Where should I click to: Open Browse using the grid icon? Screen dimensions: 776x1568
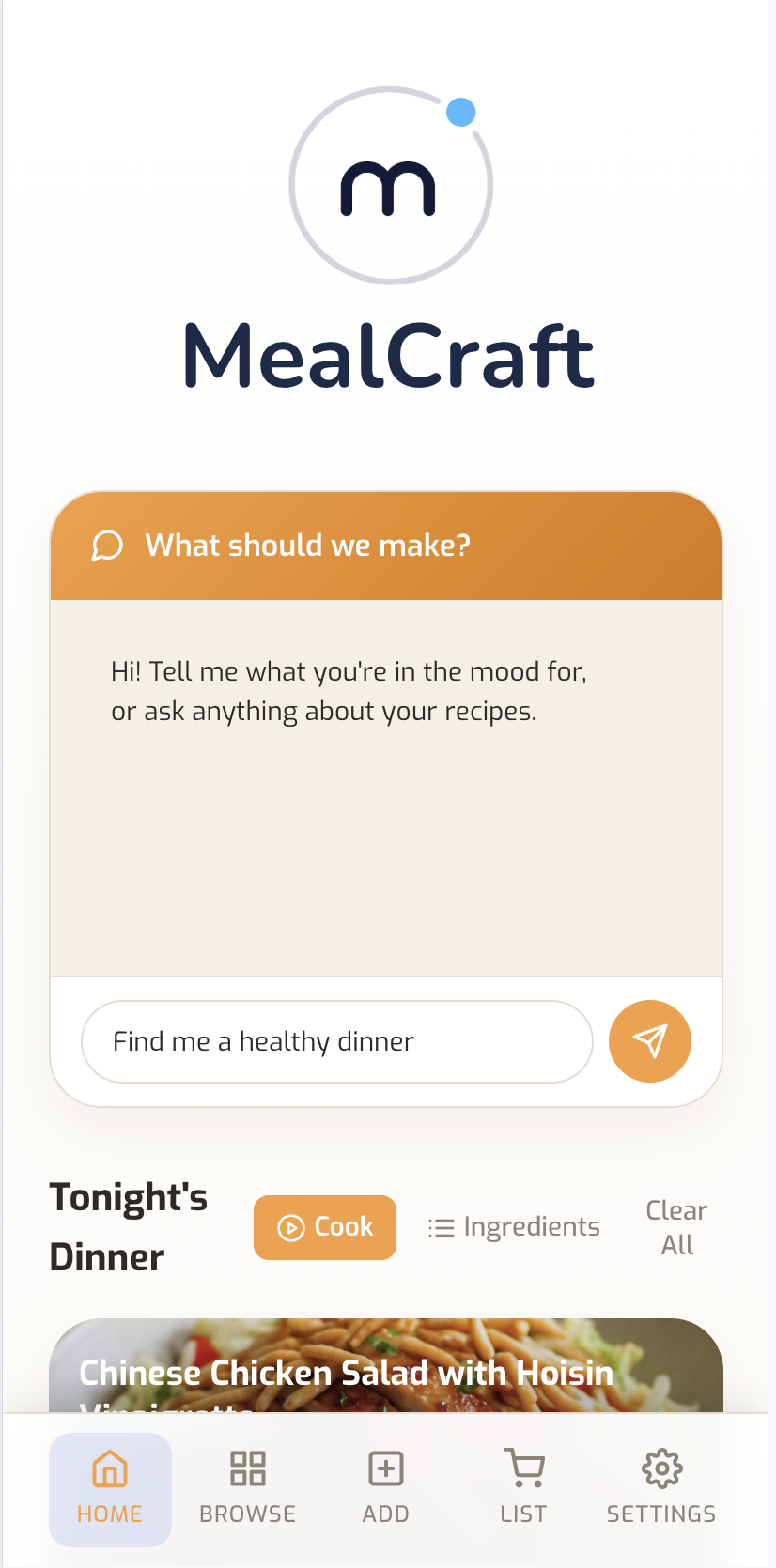click(x=247, y=1467)
